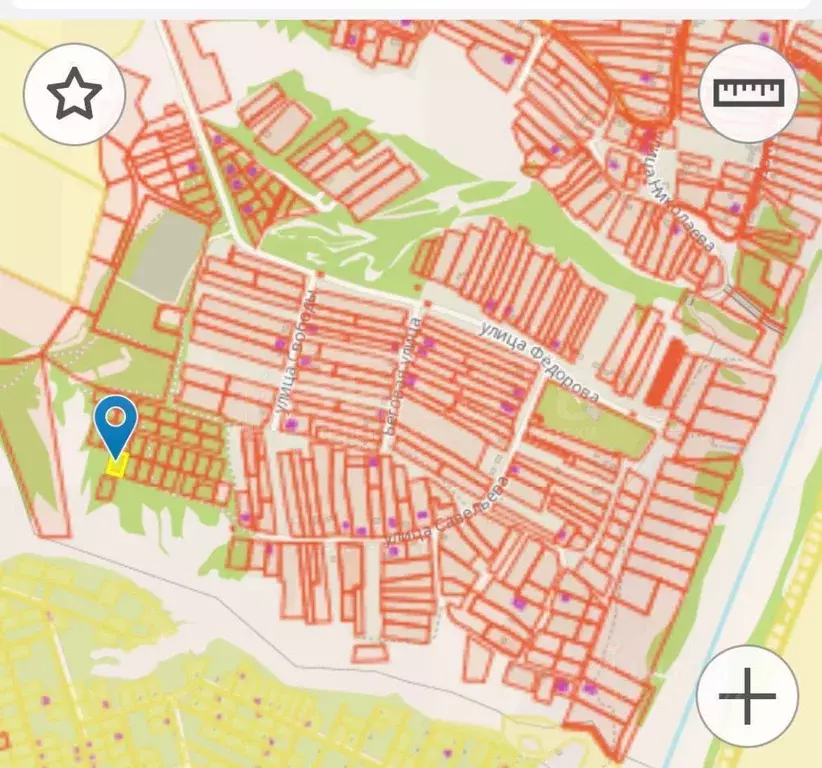Screen dimensions: 822x768
Task: Add this plot to favorites with the star
Action: [74, 95]
